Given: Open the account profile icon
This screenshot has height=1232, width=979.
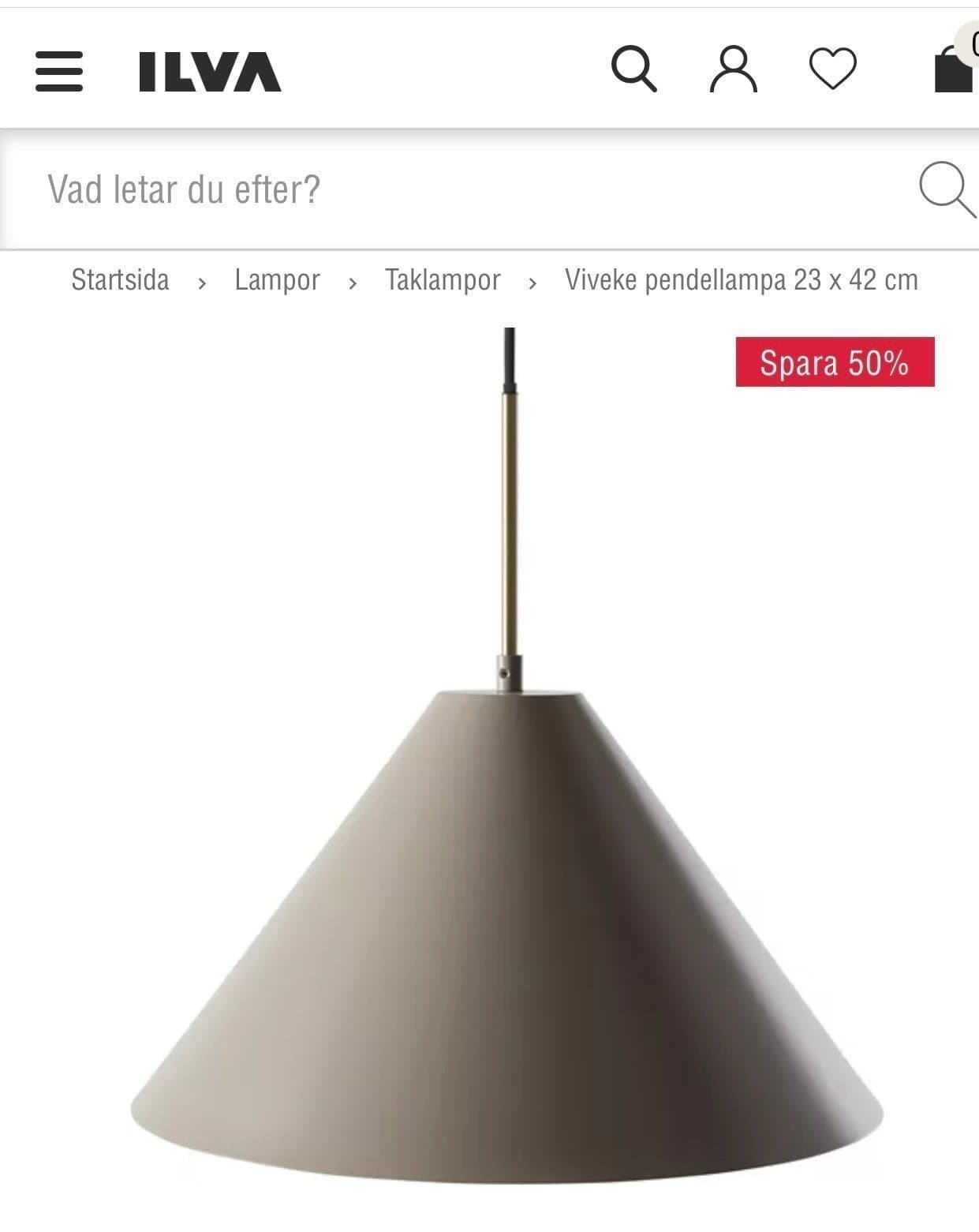Looking at the screenshot, I should coord(734,69).
